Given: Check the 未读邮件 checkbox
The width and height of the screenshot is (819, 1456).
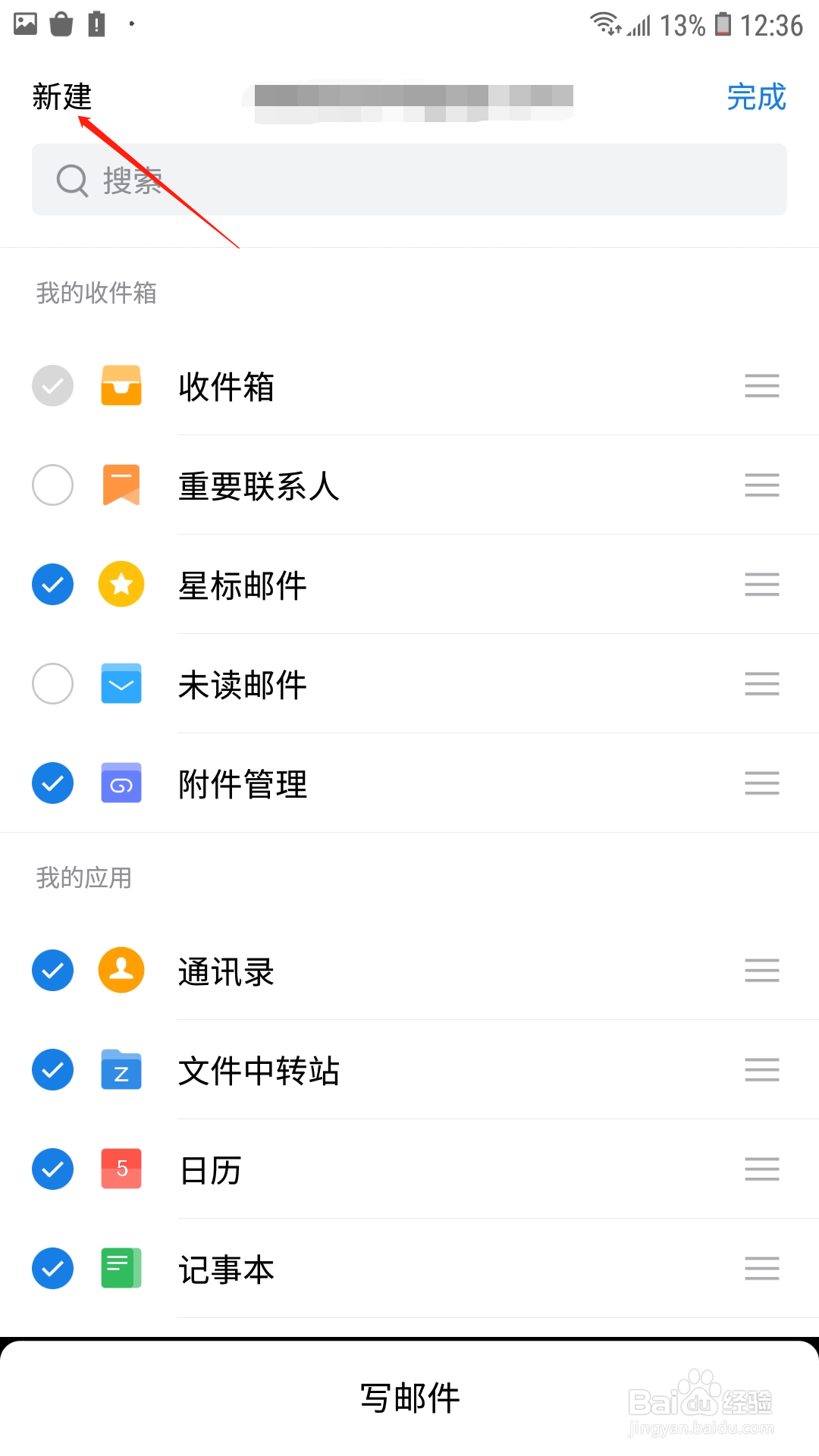Looking at the screenshot, I should click(x=52, y=684).
